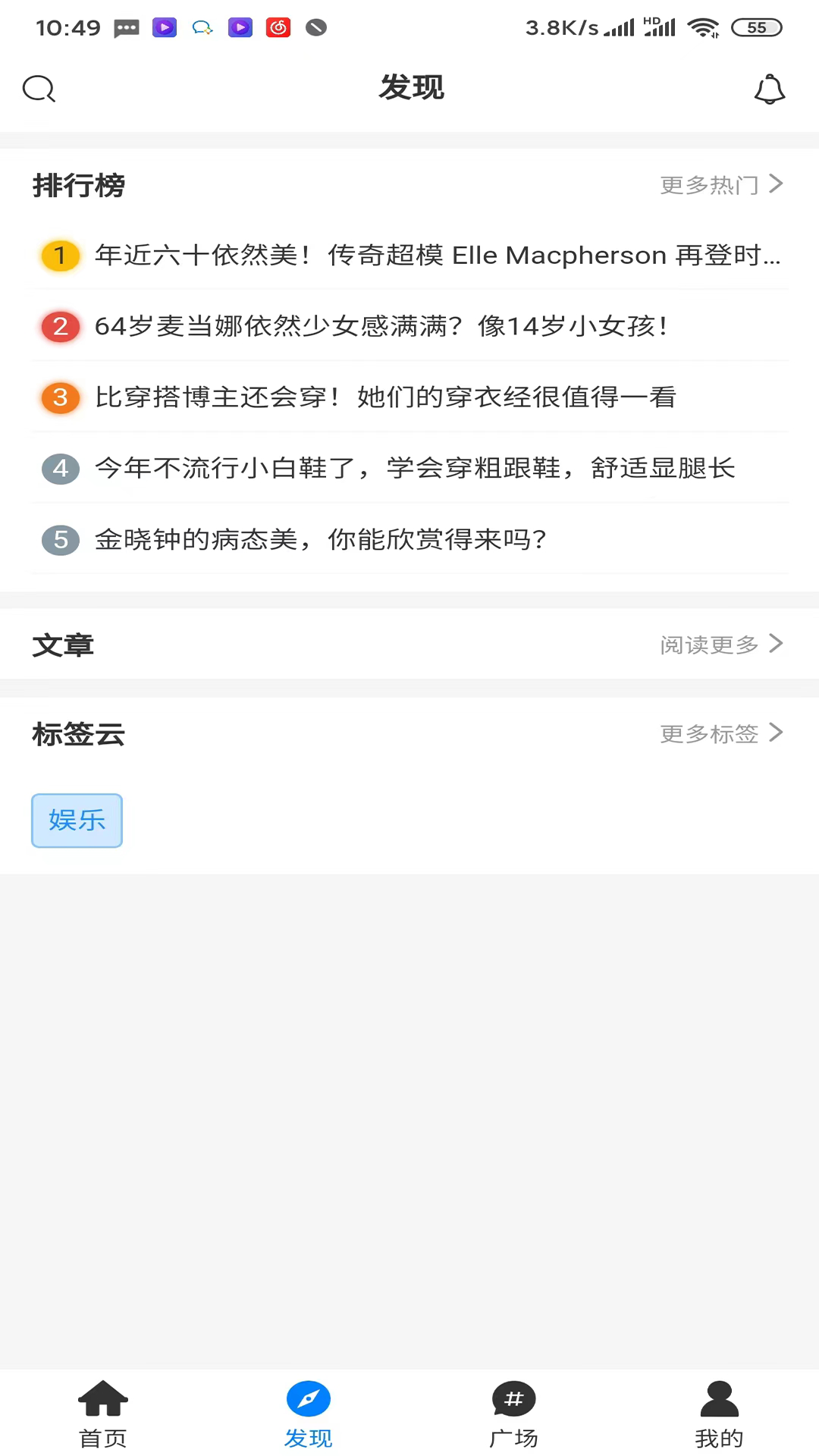Screen dimensions: 819x1456
Task: Expand 更多热门 to see more rankings
Action: pos(720,184)
